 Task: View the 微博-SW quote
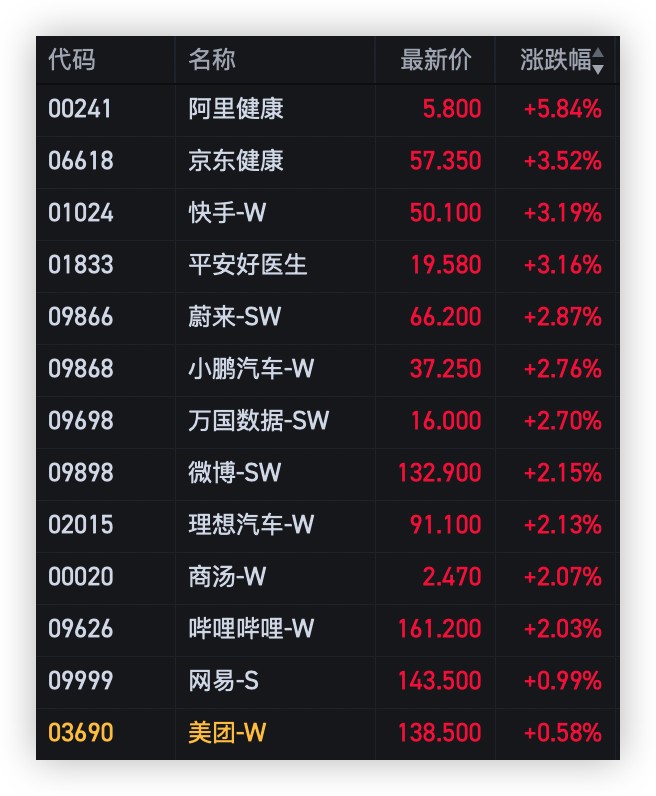pyautogui.click(x=235, y=473)
